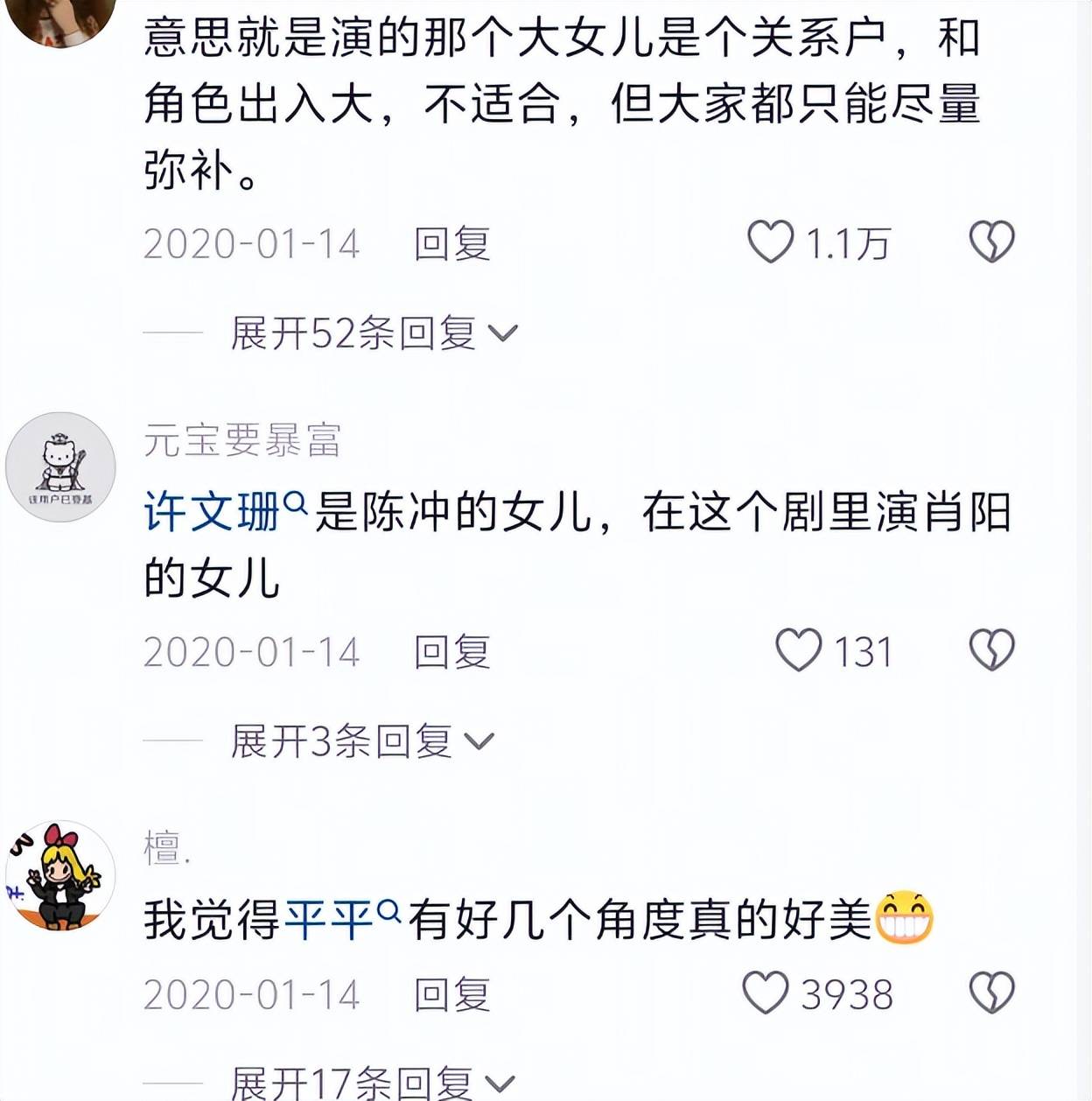Reply to the comment about 关系户
The width and height of the screenshot is (1092, 1101).
pyautogui.click(x=451, y=243)
